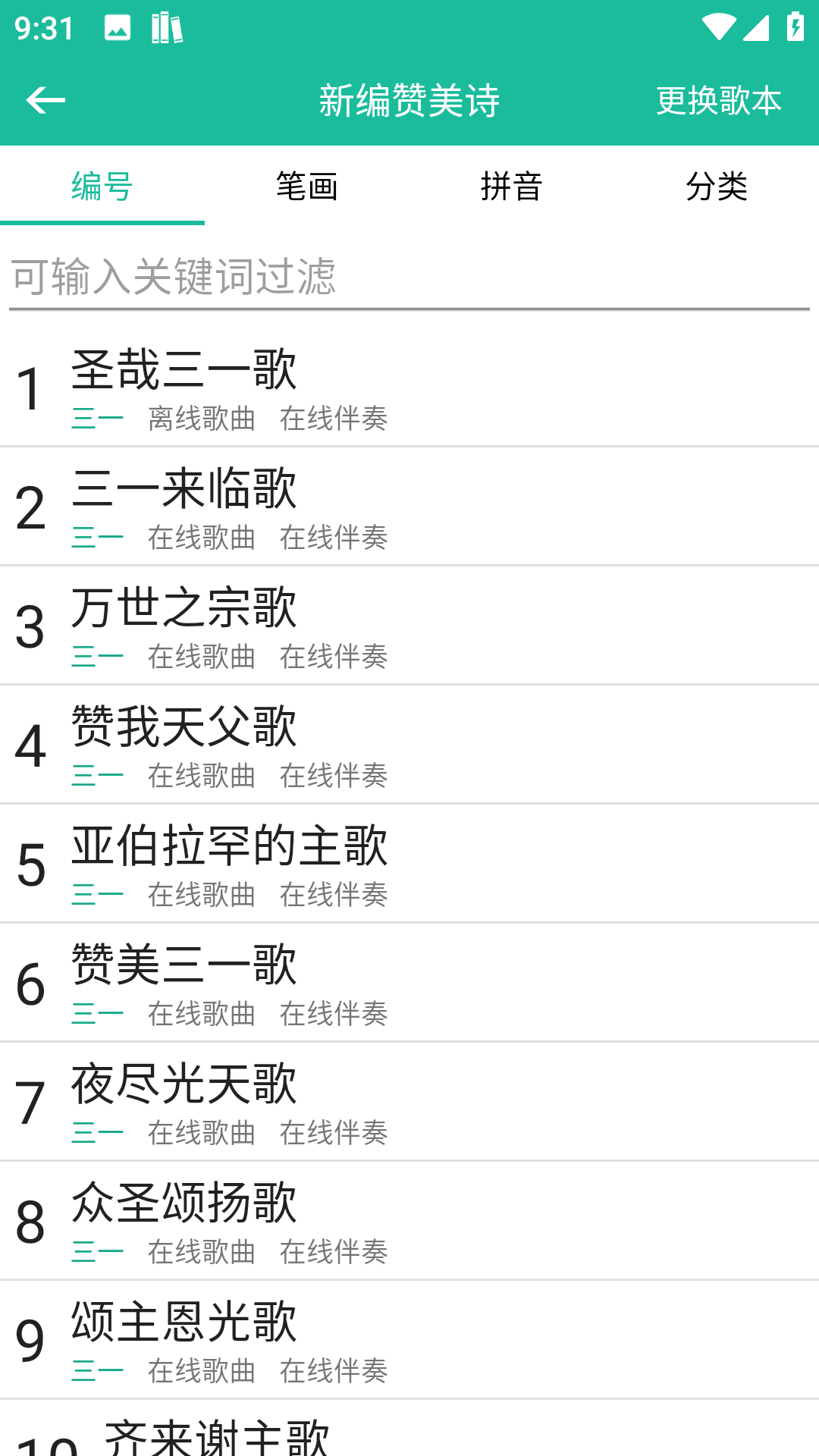The height and width of the screenshot is (1456, 819).
Task: Switch to the 笔画 tab
Action: coord(306,186)
